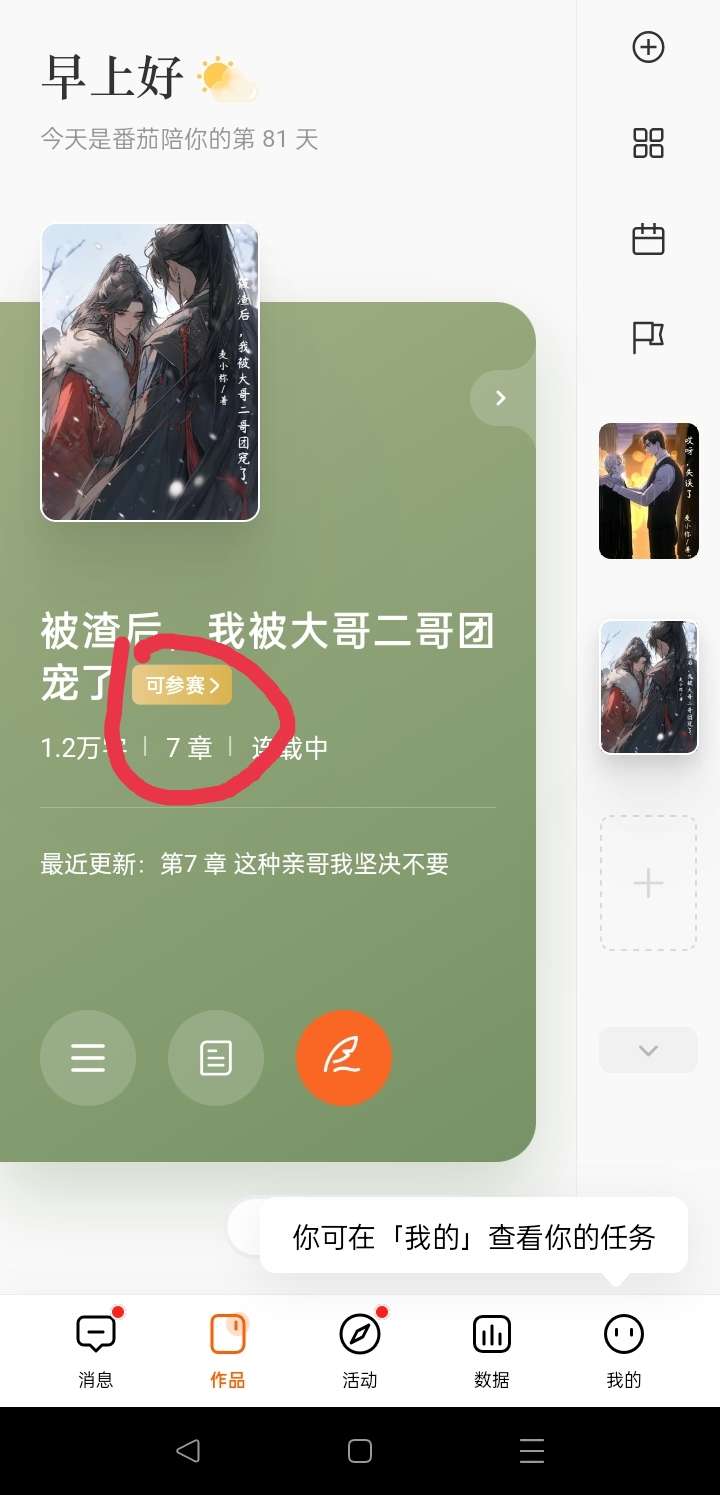
Task: Expand the sidebar with down chevron
Action: pyautogui.click(x=648, y=1050)
